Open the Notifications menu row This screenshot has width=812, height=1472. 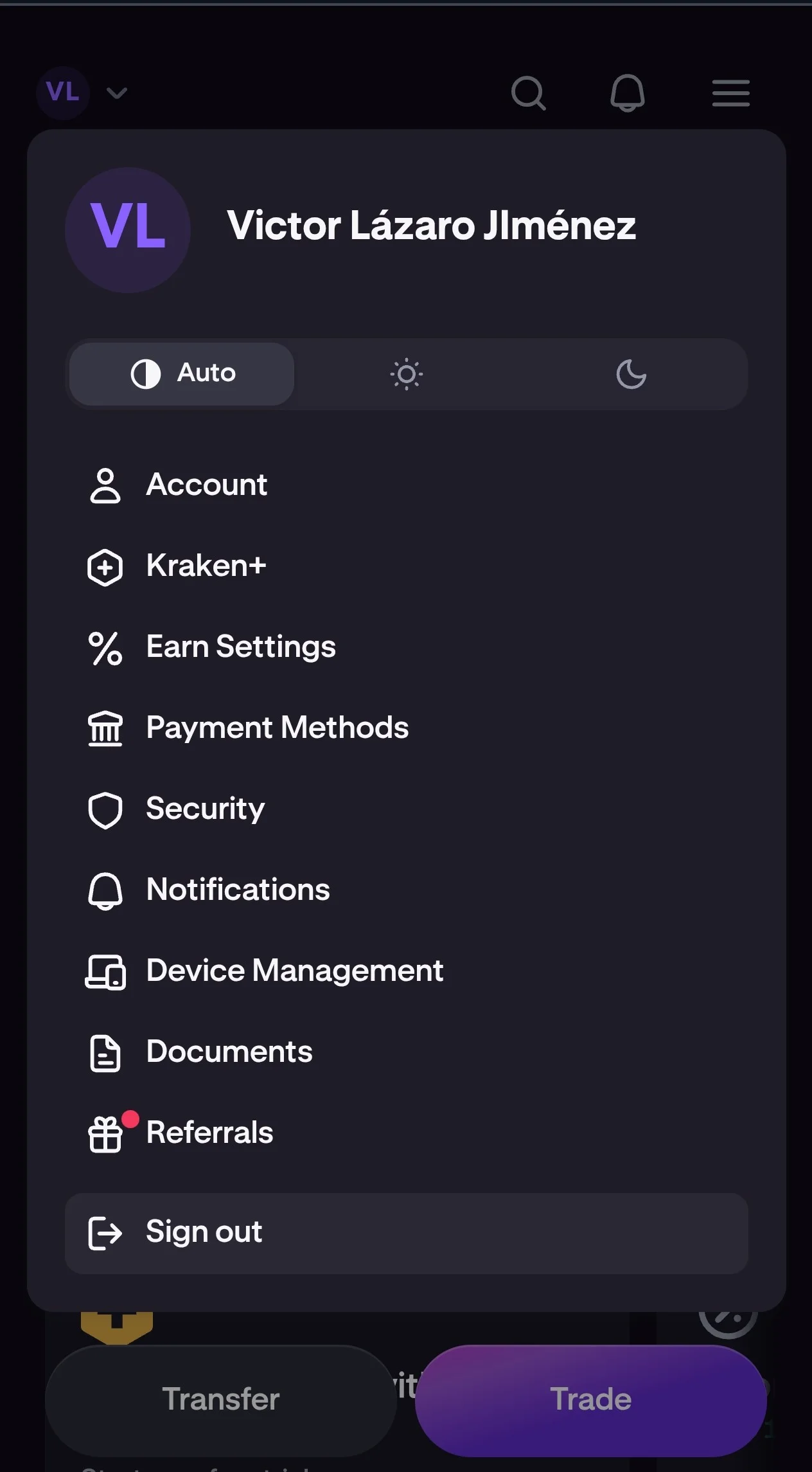[x=238, y=890]
